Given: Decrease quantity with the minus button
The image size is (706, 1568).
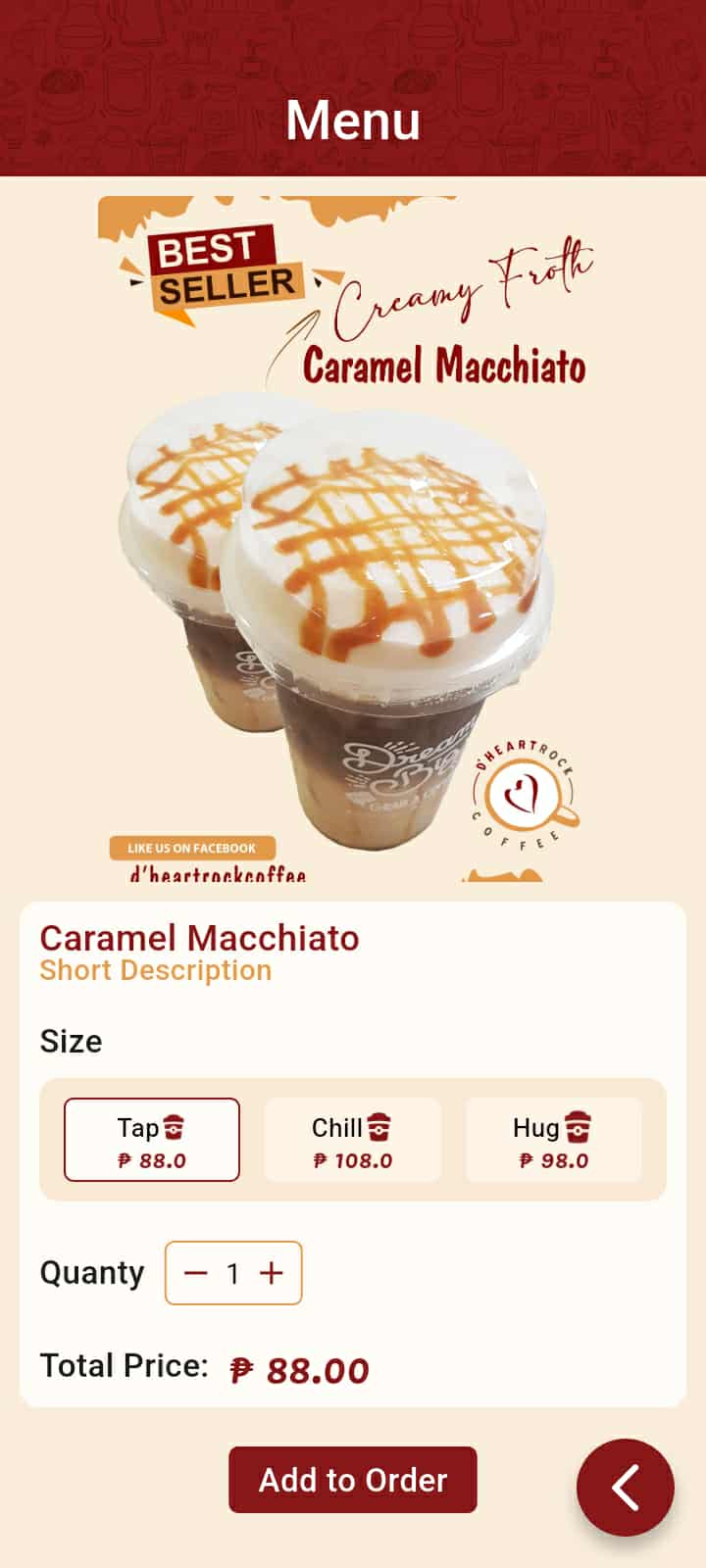Looking at the screenshot, I should click(x=196, y=1273).
